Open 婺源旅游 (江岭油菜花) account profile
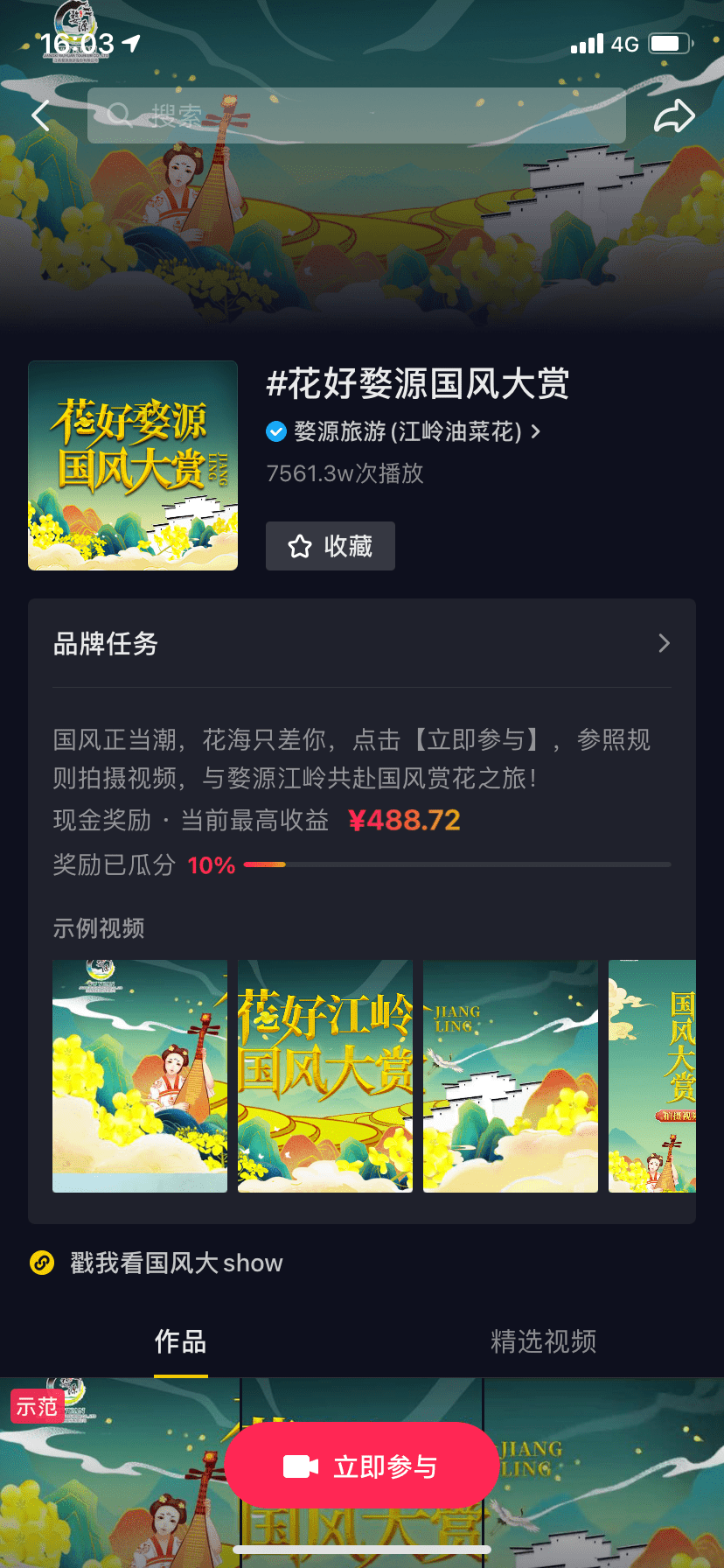 [x=403, y=431]
